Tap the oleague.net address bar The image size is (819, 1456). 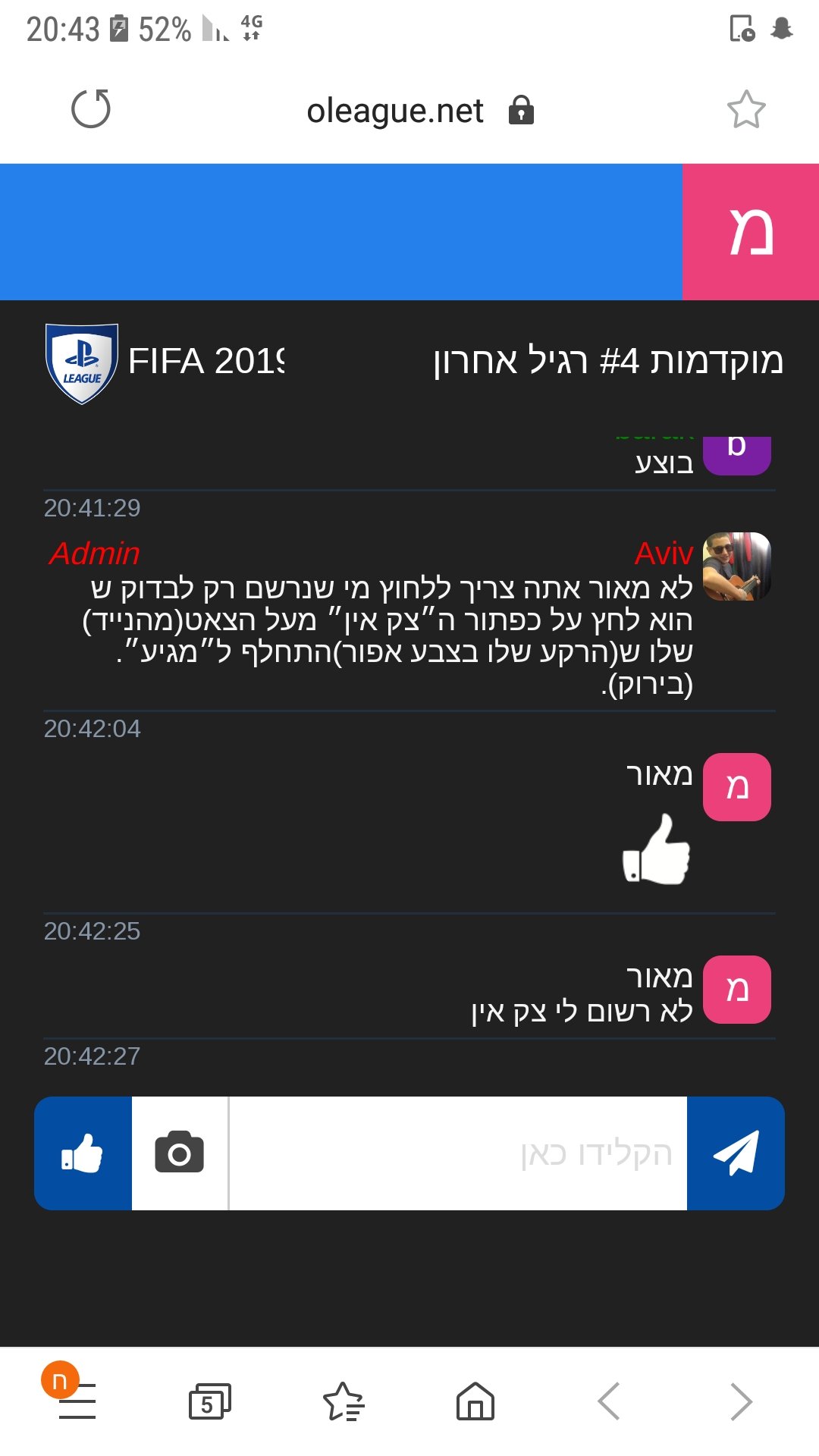pos(420,111)
